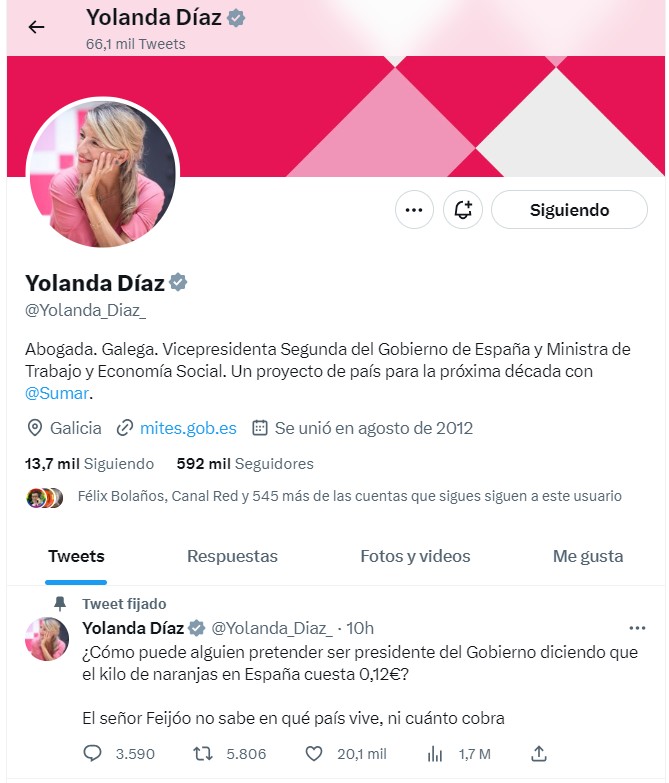Share the pinned tweet

[x=538, y=753]
